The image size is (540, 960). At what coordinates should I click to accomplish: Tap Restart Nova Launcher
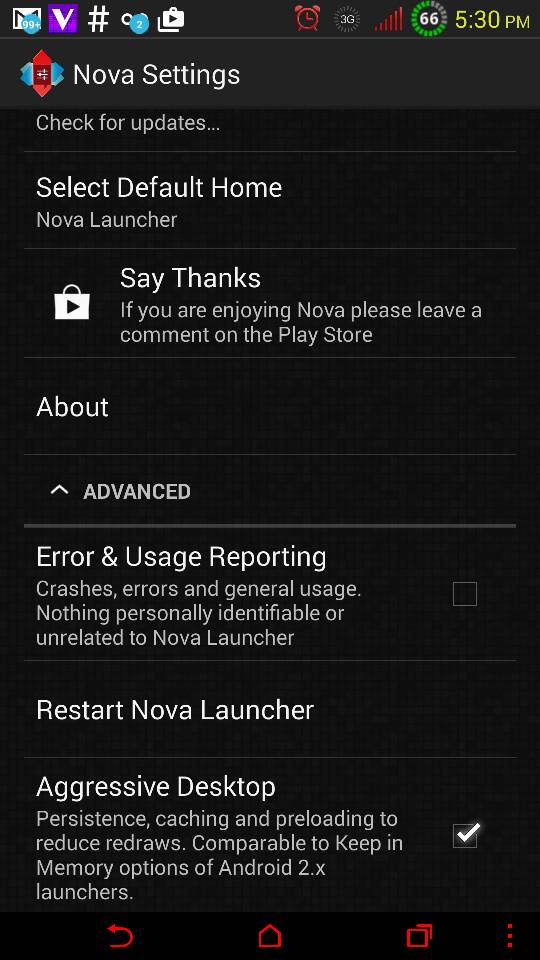tap(270, 710)
